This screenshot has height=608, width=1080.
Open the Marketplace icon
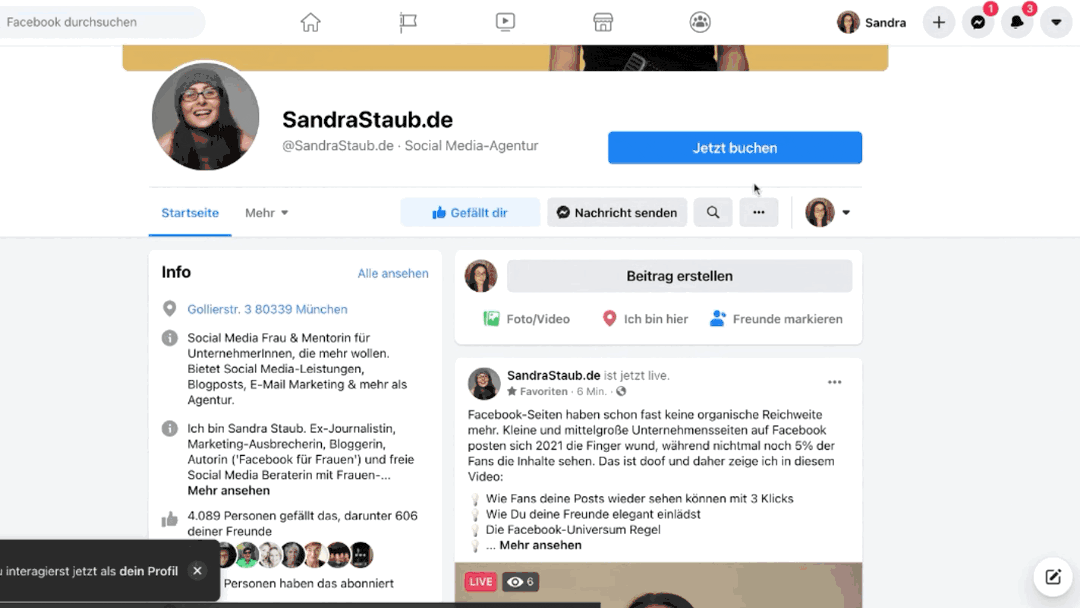[603, 22]
